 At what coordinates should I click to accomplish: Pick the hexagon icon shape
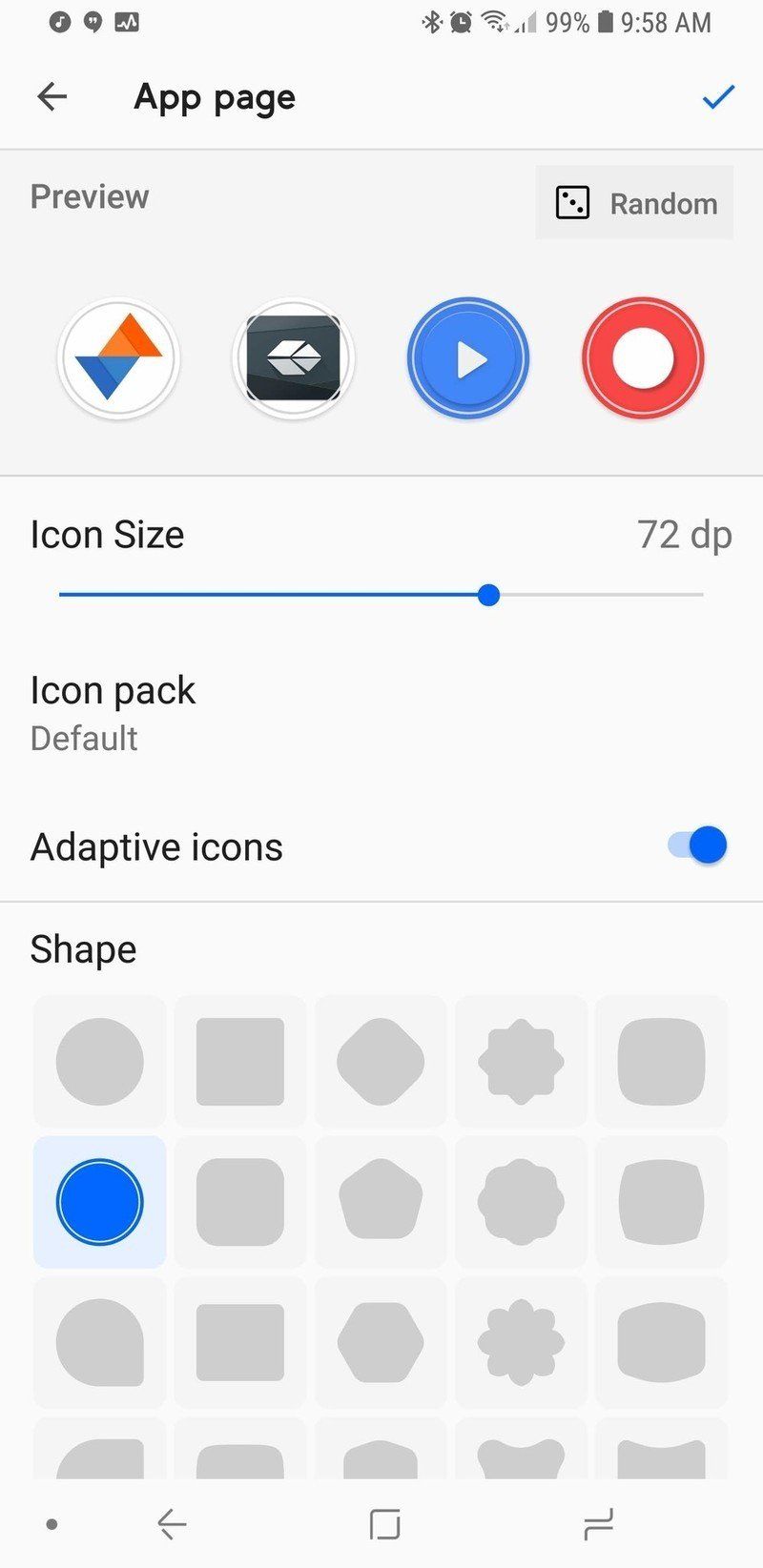(380, 1341)
